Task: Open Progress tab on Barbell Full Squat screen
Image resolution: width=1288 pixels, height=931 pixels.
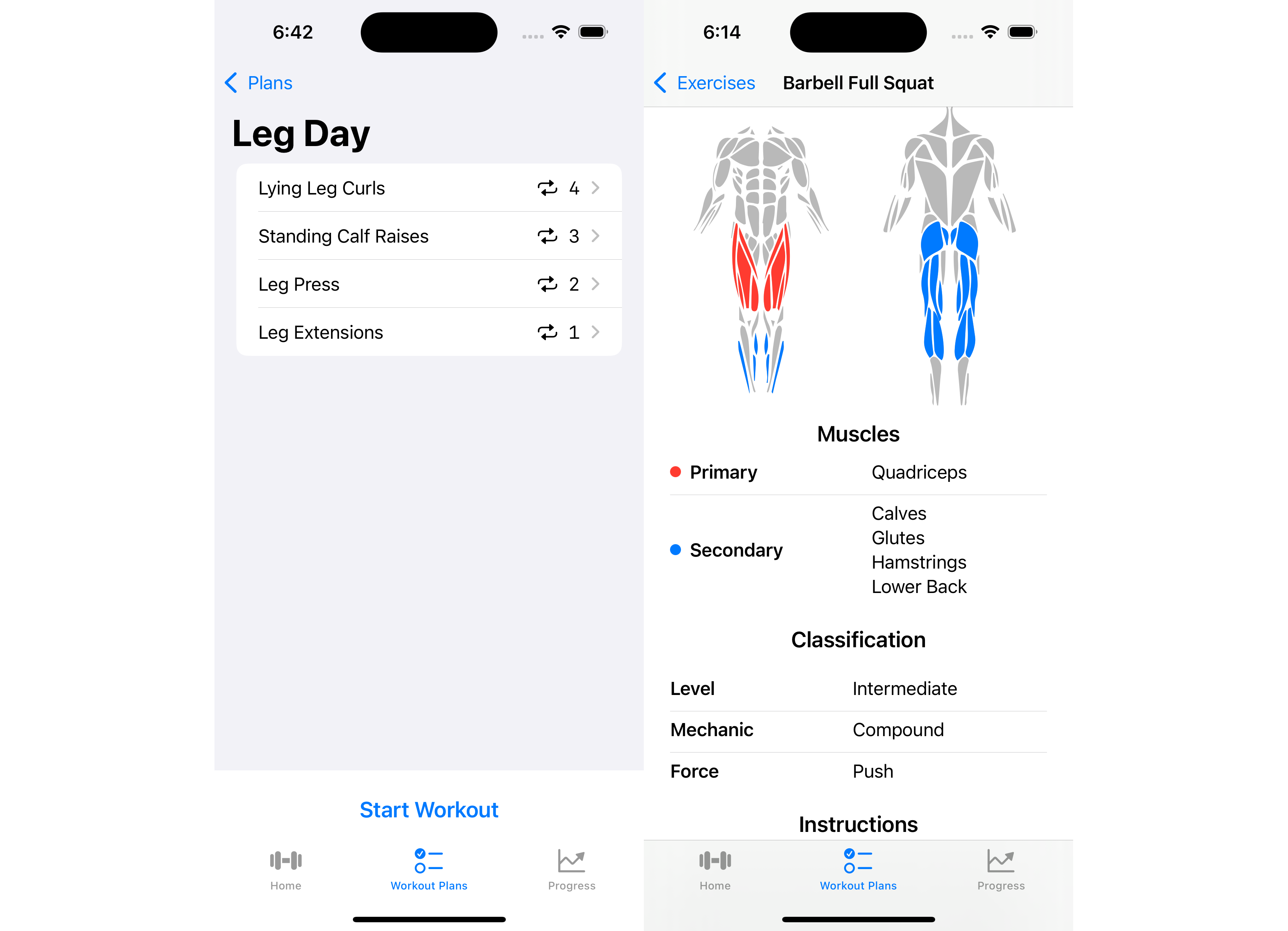Action: point(1001,869)
